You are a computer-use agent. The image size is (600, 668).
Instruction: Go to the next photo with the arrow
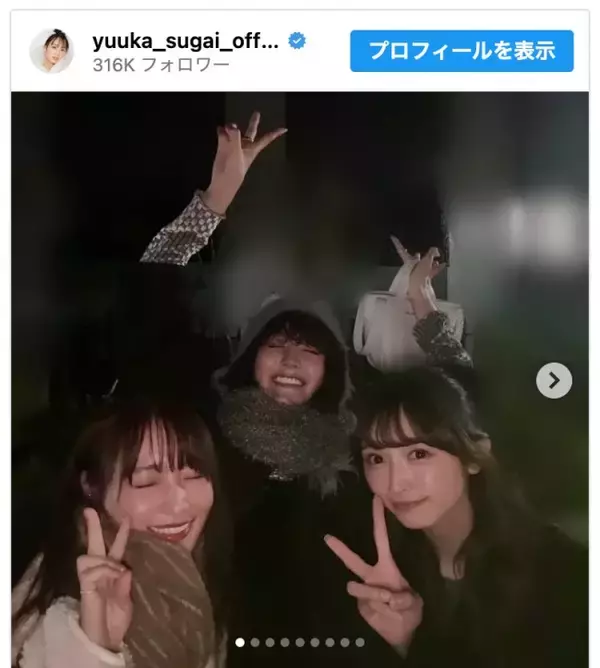554,380
